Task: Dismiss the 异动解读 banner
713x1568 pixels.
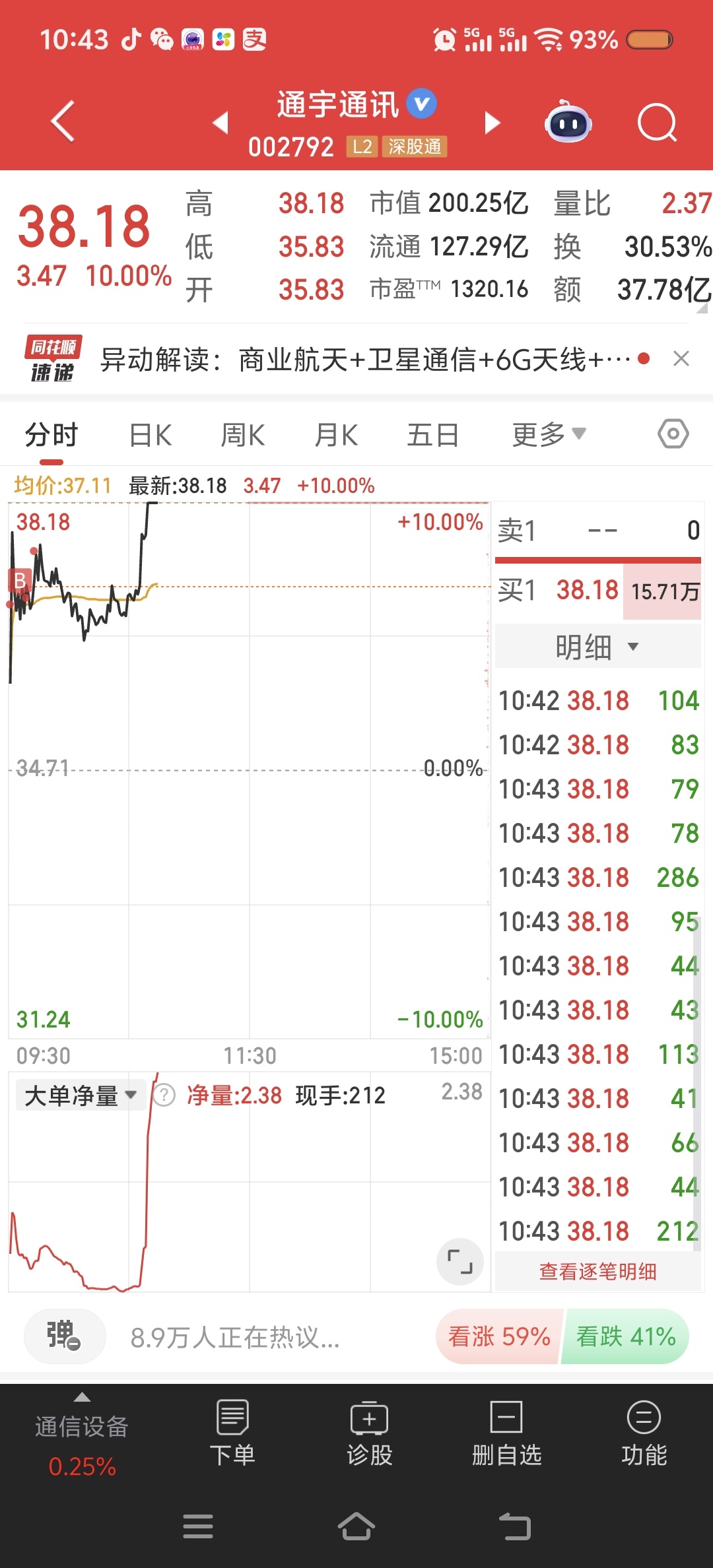Action: [x=681, y=359]
